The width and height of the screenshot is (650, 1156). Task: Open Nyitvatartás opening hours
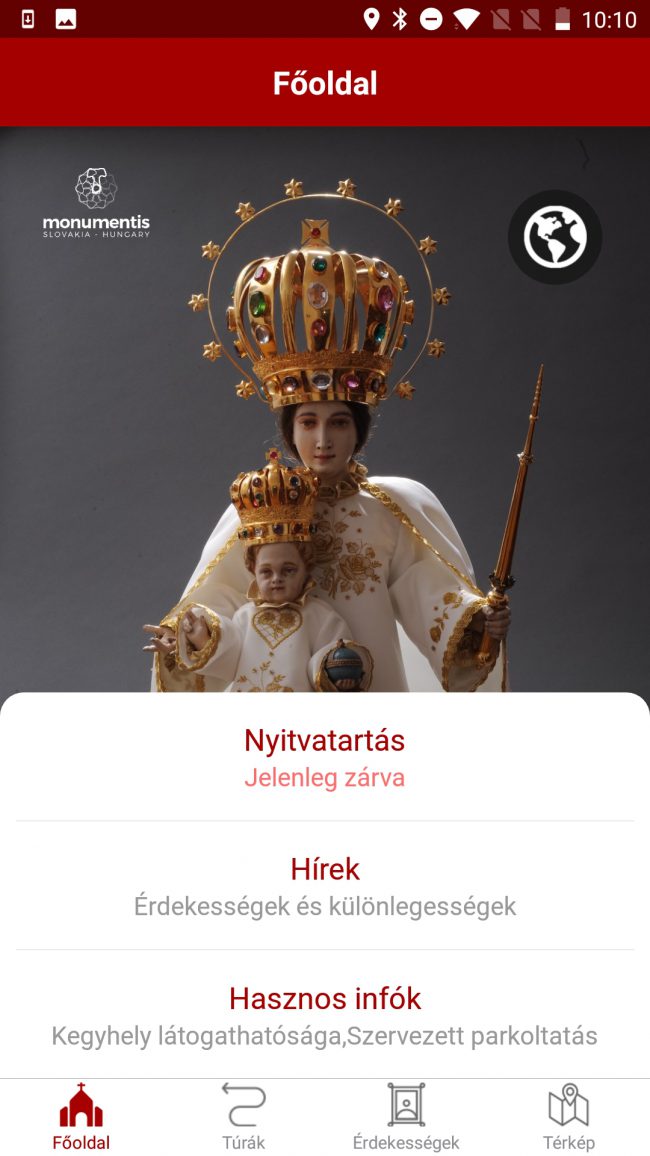pyautogui.click(x=325, y=757)
